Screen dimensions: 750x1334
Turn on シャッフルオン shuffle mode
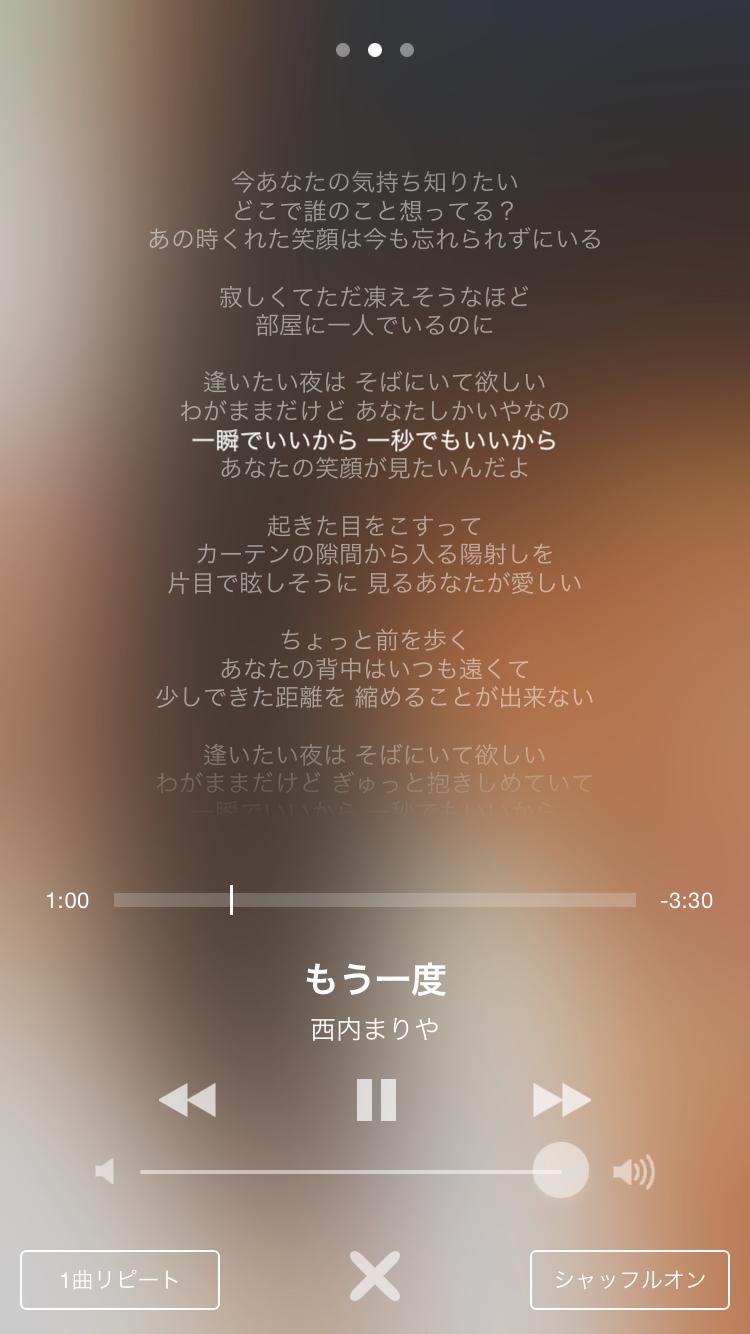(x=629, y=1279)
